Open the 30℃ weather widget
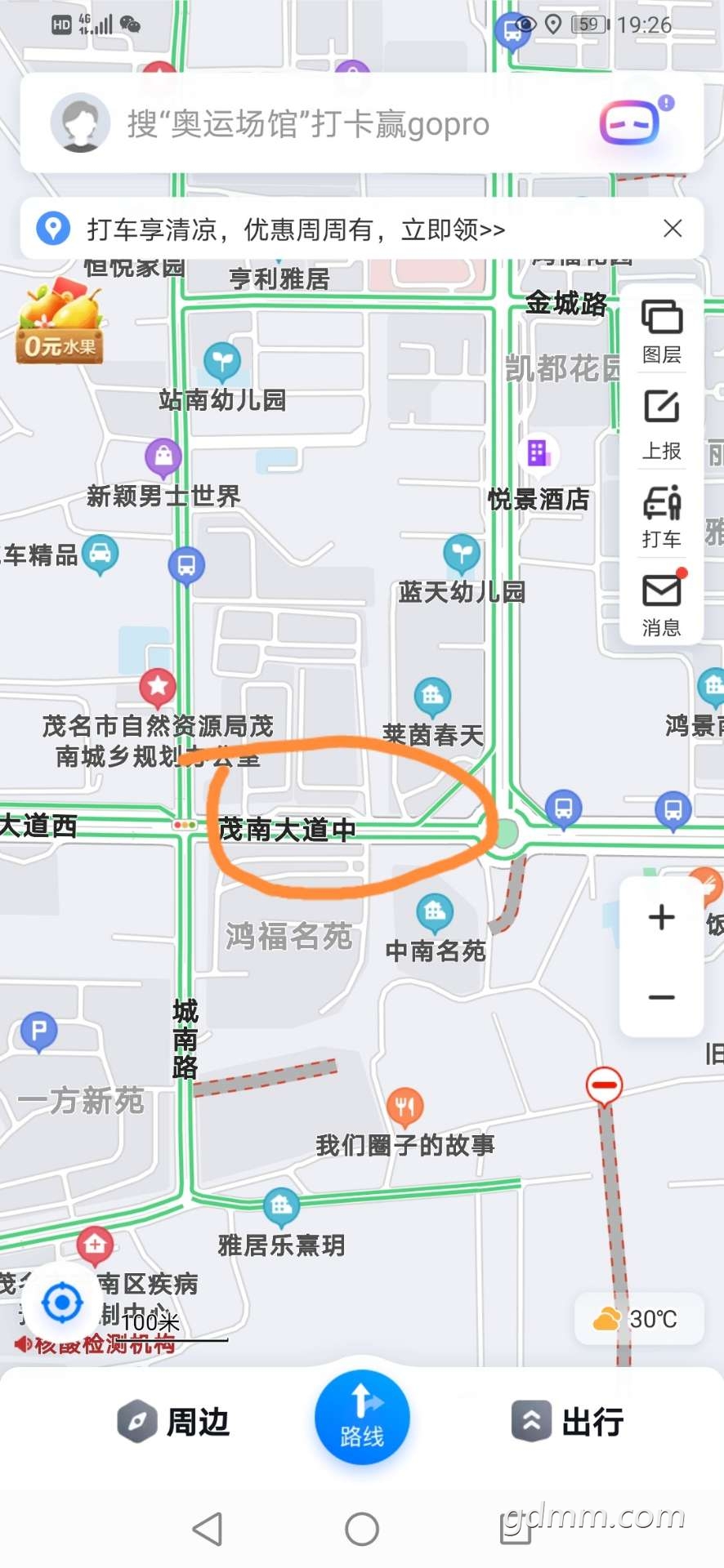 pos(639,1319)
